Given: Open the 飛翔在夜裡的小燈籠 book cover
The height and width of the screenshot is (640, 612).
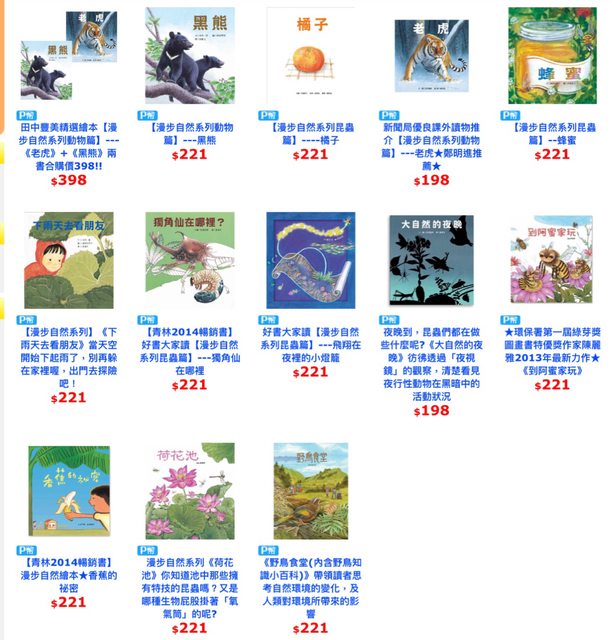Looking at the screenshot, I should (310, 258).
